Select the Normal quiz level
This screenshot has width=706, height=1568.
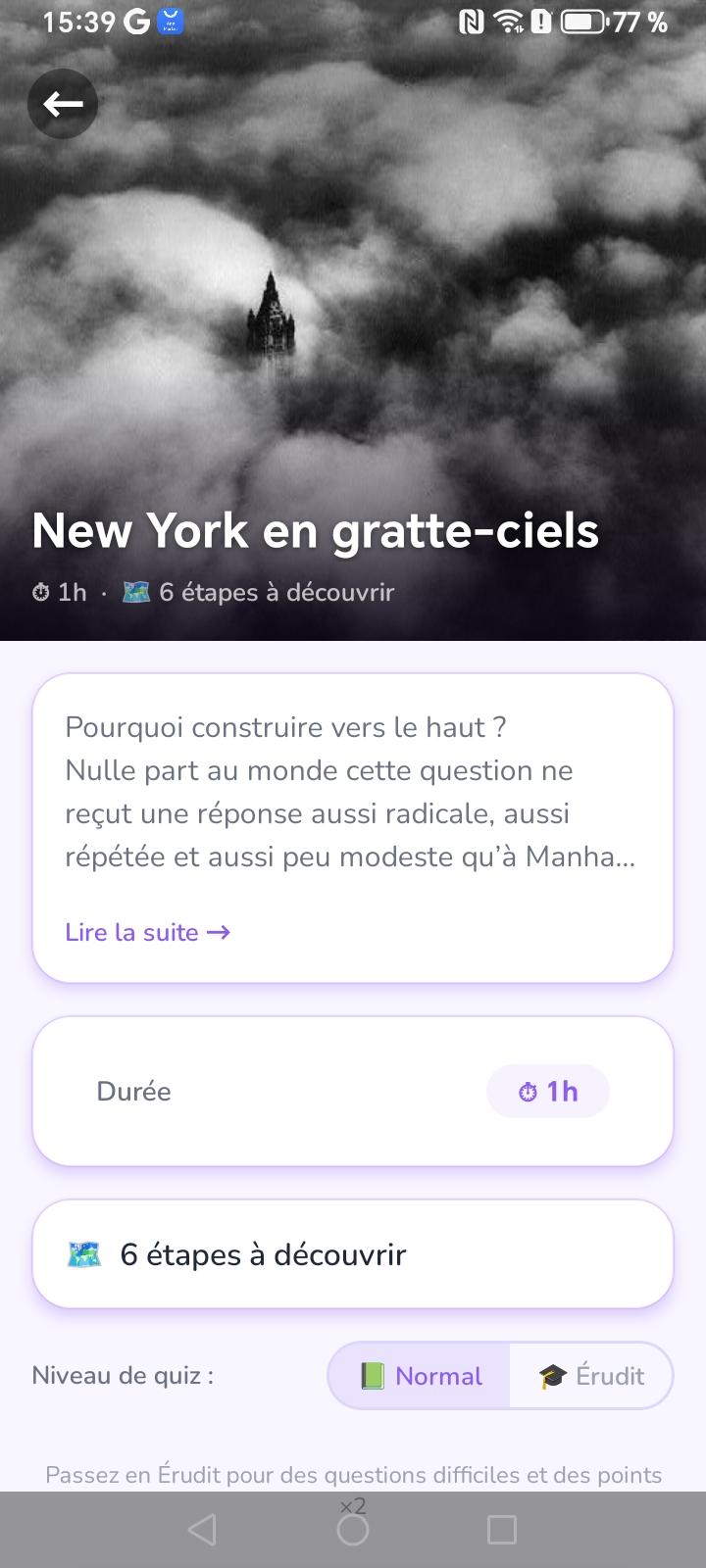coord(420,1376)
